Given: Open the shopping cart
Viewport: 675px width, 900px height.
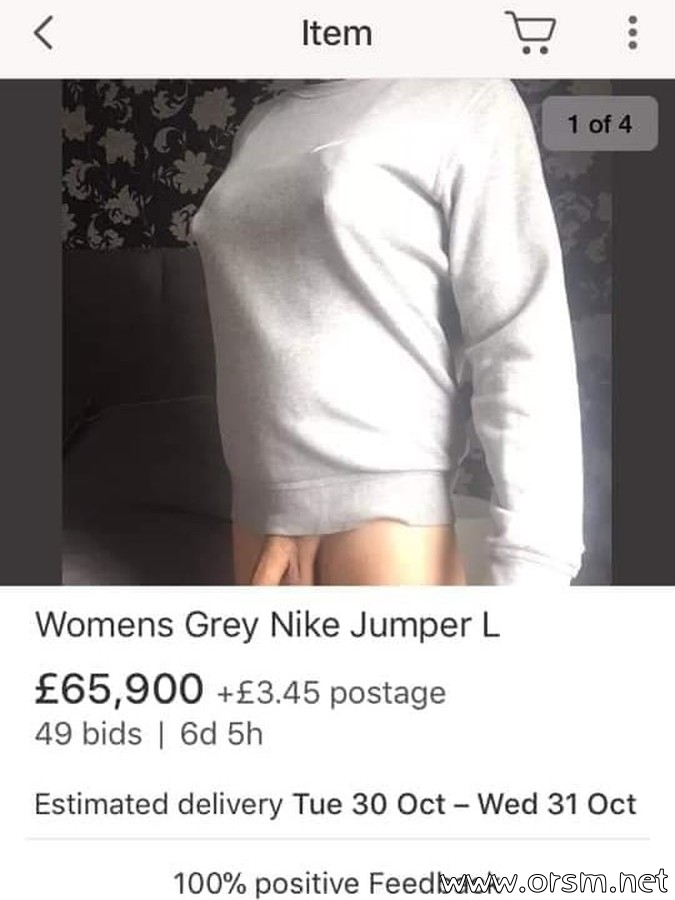Looking at the screenshot, I should pos(530,33).
